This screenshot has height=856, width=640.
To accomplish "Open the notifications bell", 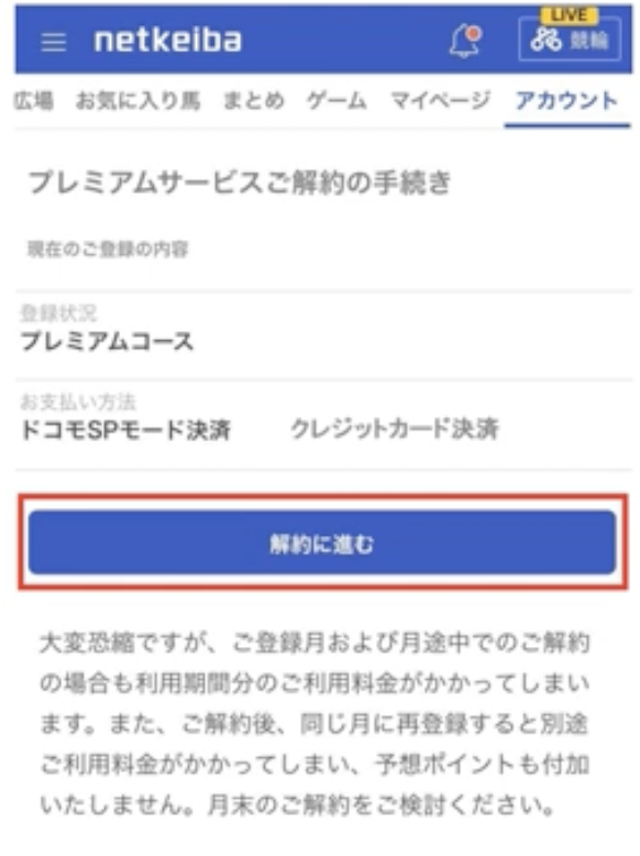I will point(464,41).
